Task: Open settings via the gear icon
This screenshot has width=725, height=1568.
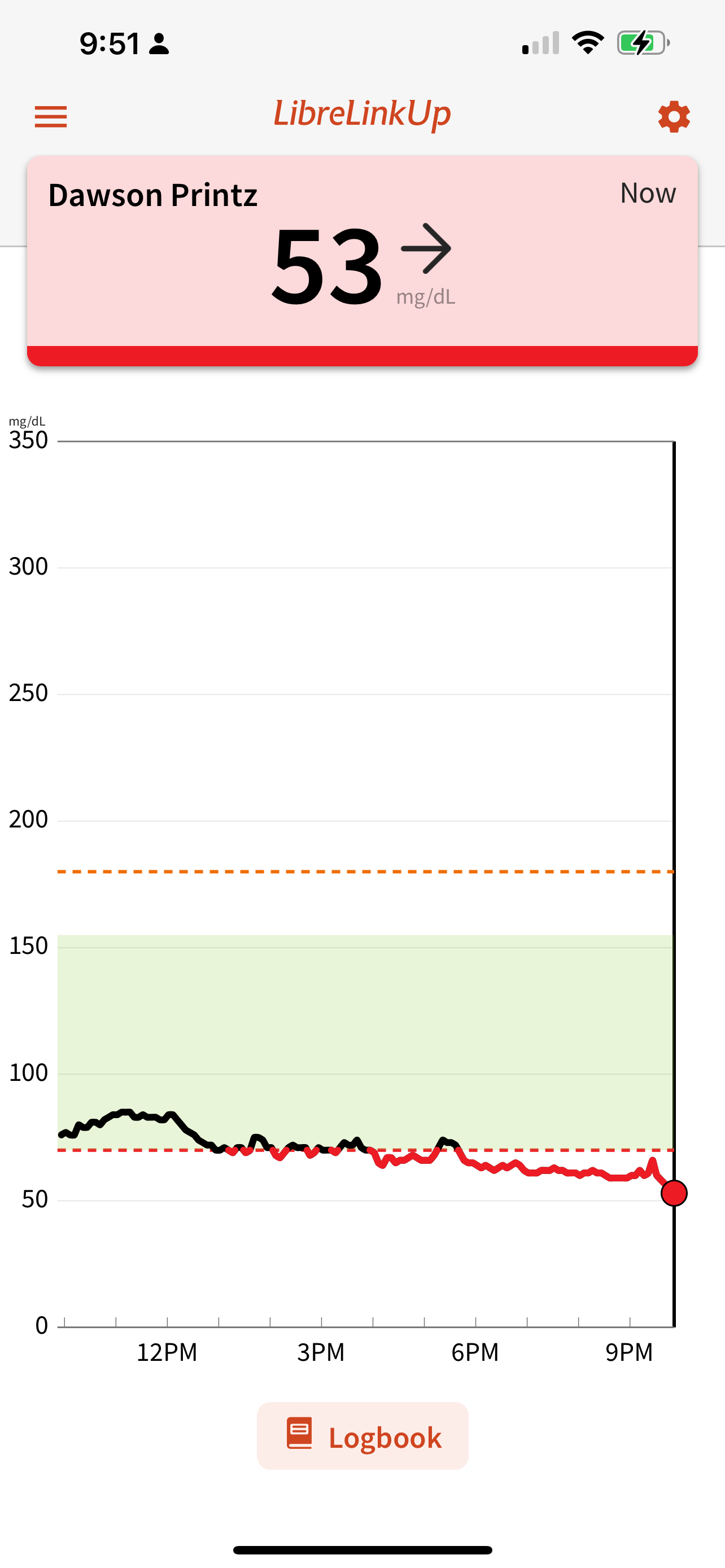Action: [673, 116]
